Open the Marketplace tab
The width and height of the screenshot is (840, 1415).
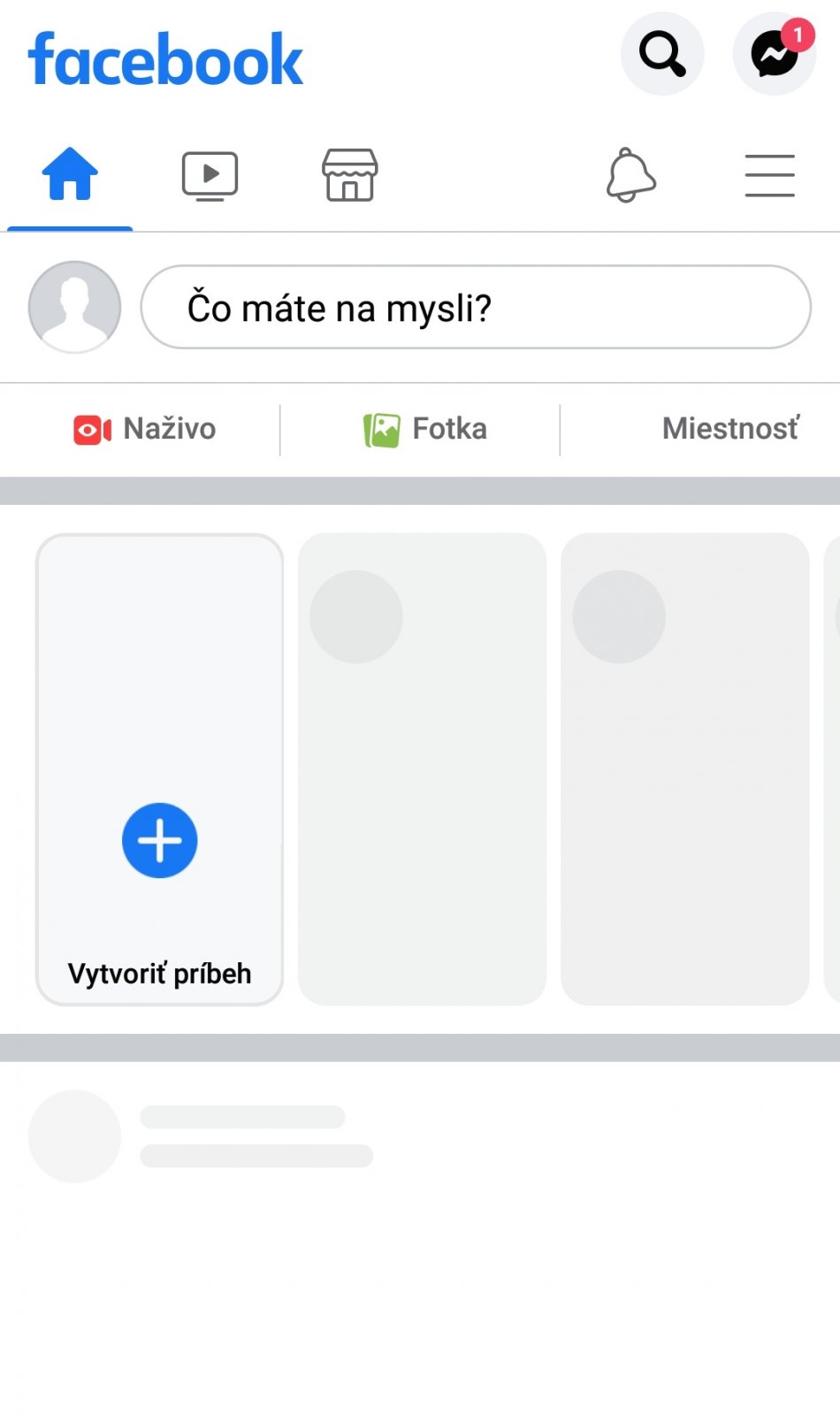coord(349,175)
